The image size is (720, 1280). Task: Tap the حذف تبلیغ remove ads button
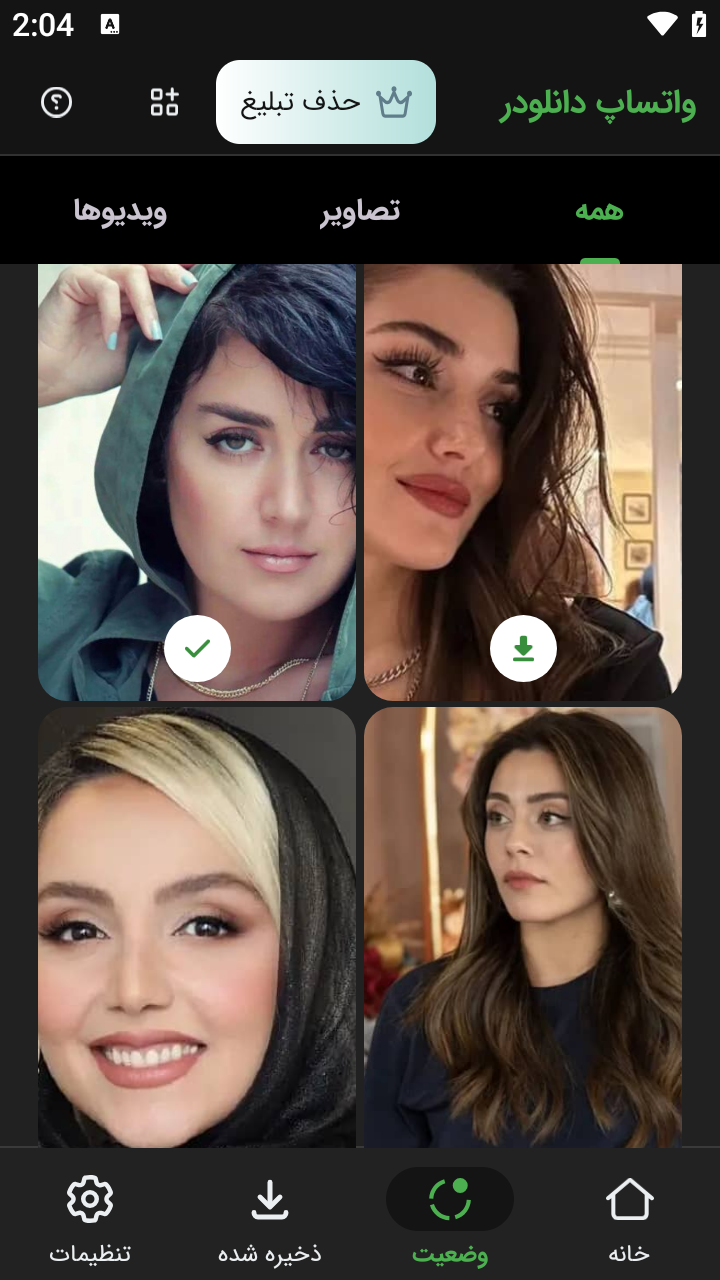tap(326, 102)
